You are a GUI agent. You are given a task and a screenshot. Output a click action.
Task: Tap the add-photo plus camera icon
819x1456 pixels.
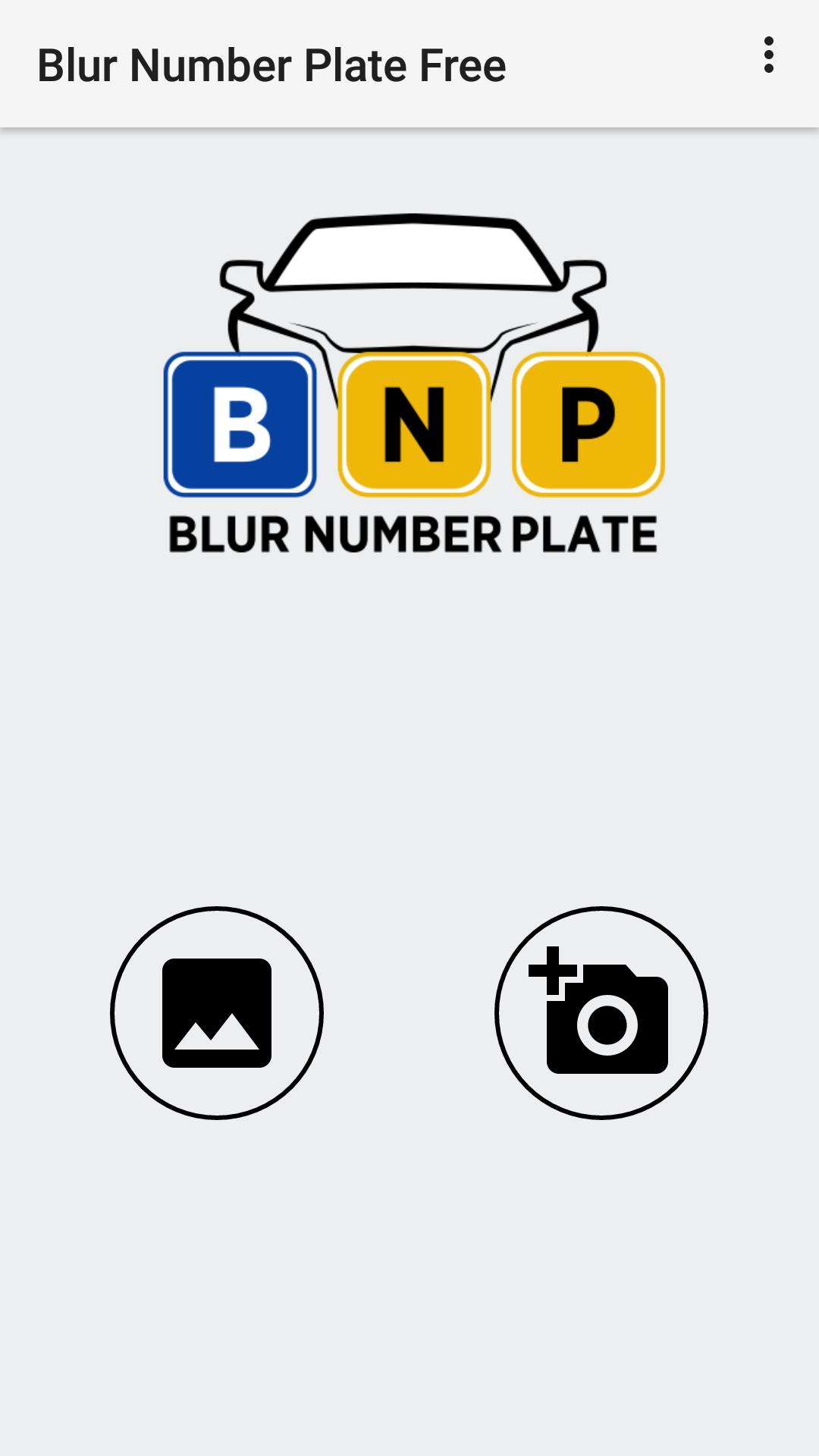pos(603,1014)
